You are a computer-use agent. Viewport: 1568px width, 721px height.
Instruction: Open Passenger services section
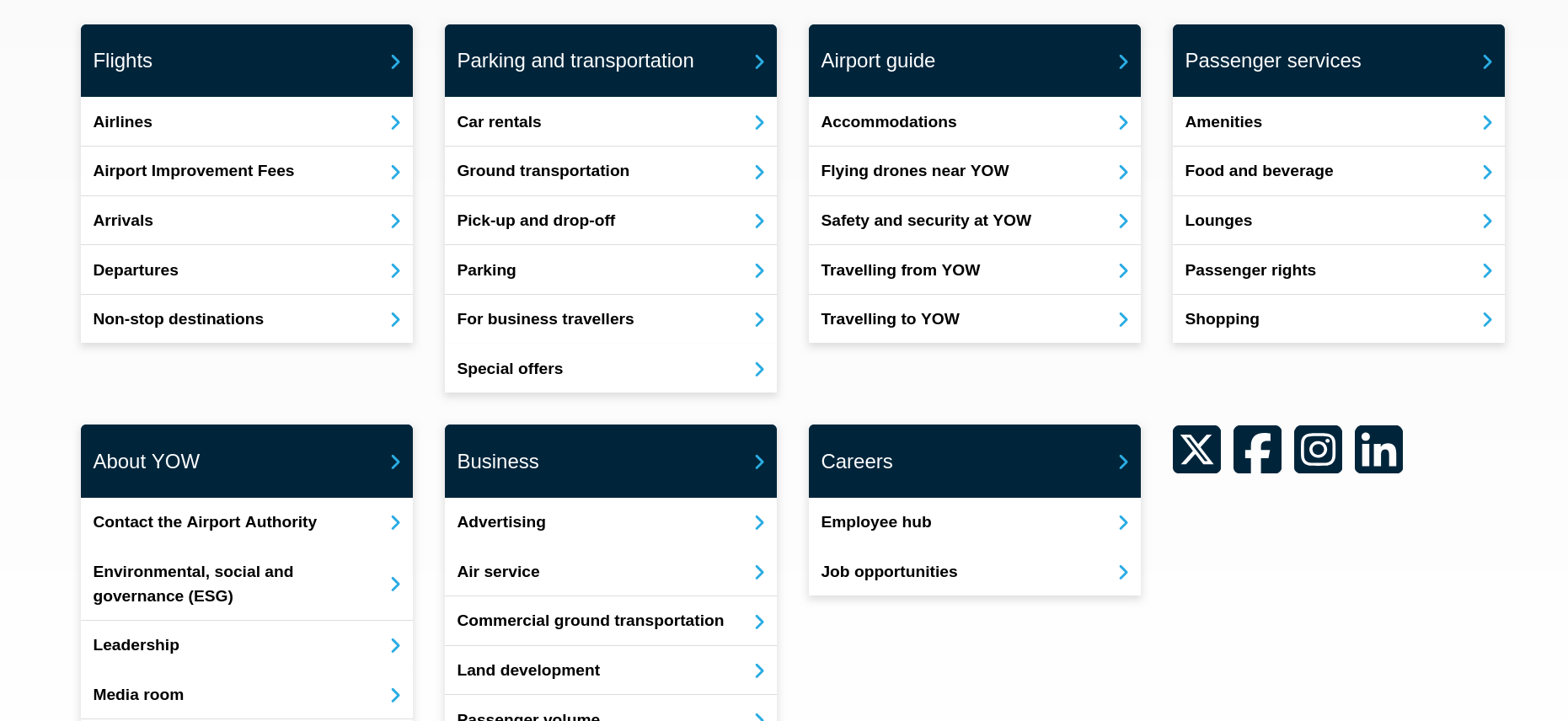point(1338,61)
